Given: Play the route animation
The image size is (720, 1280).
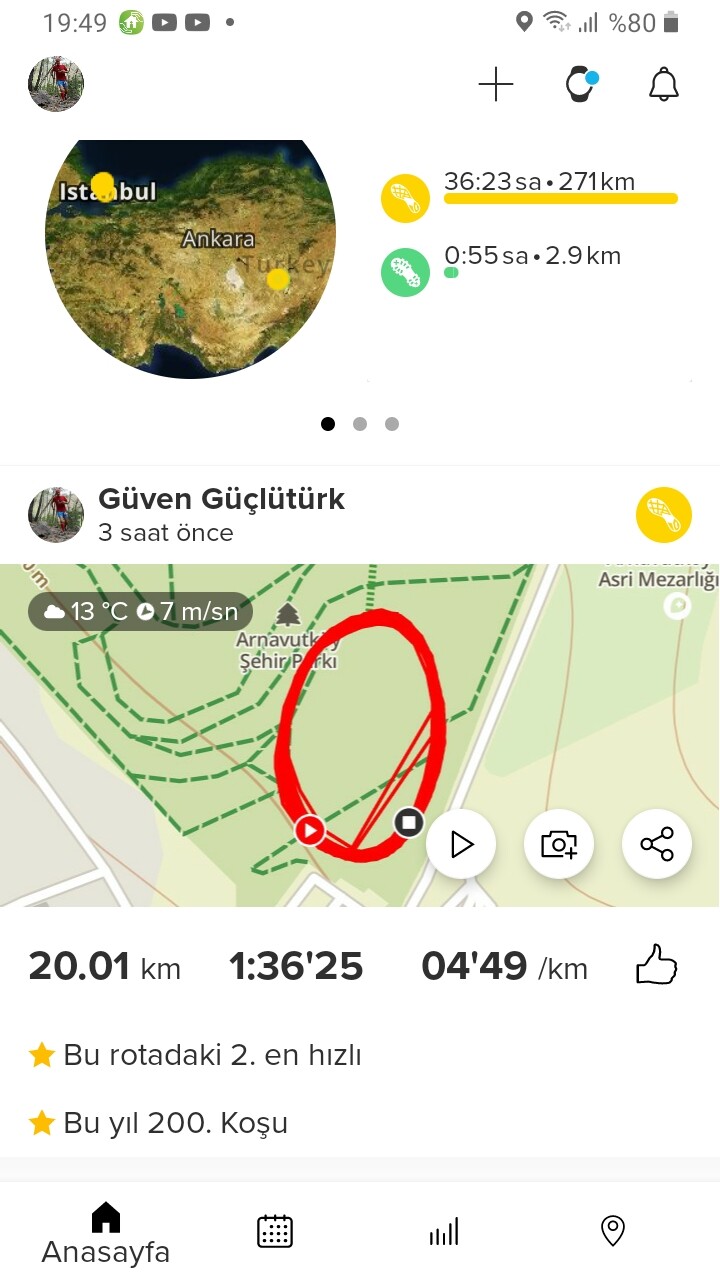Looking at the screenshot, I should point(461,844).
